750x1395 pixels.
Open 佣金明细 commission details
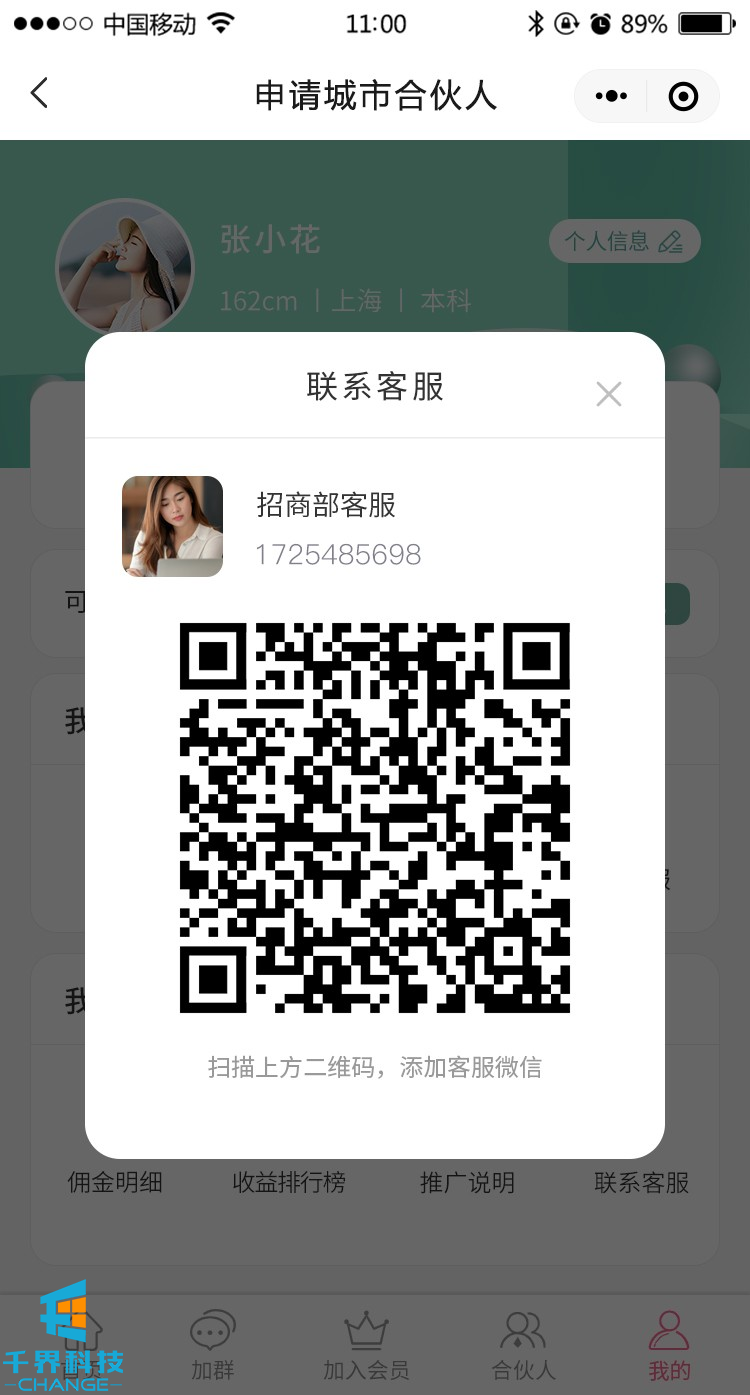coord(115,1183)
